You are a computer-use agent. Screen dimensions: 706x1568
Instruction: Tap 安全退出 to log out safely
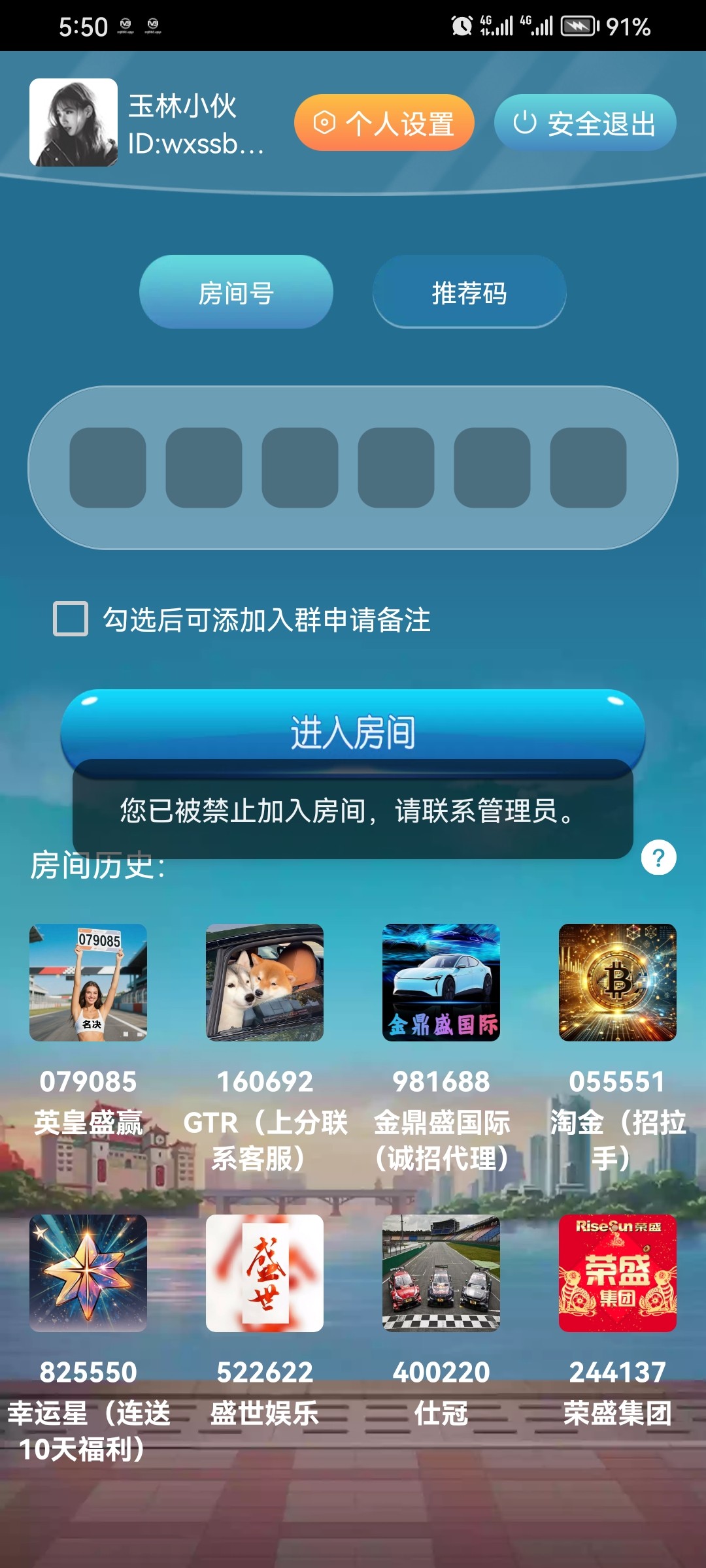click(x=584, y=123)
